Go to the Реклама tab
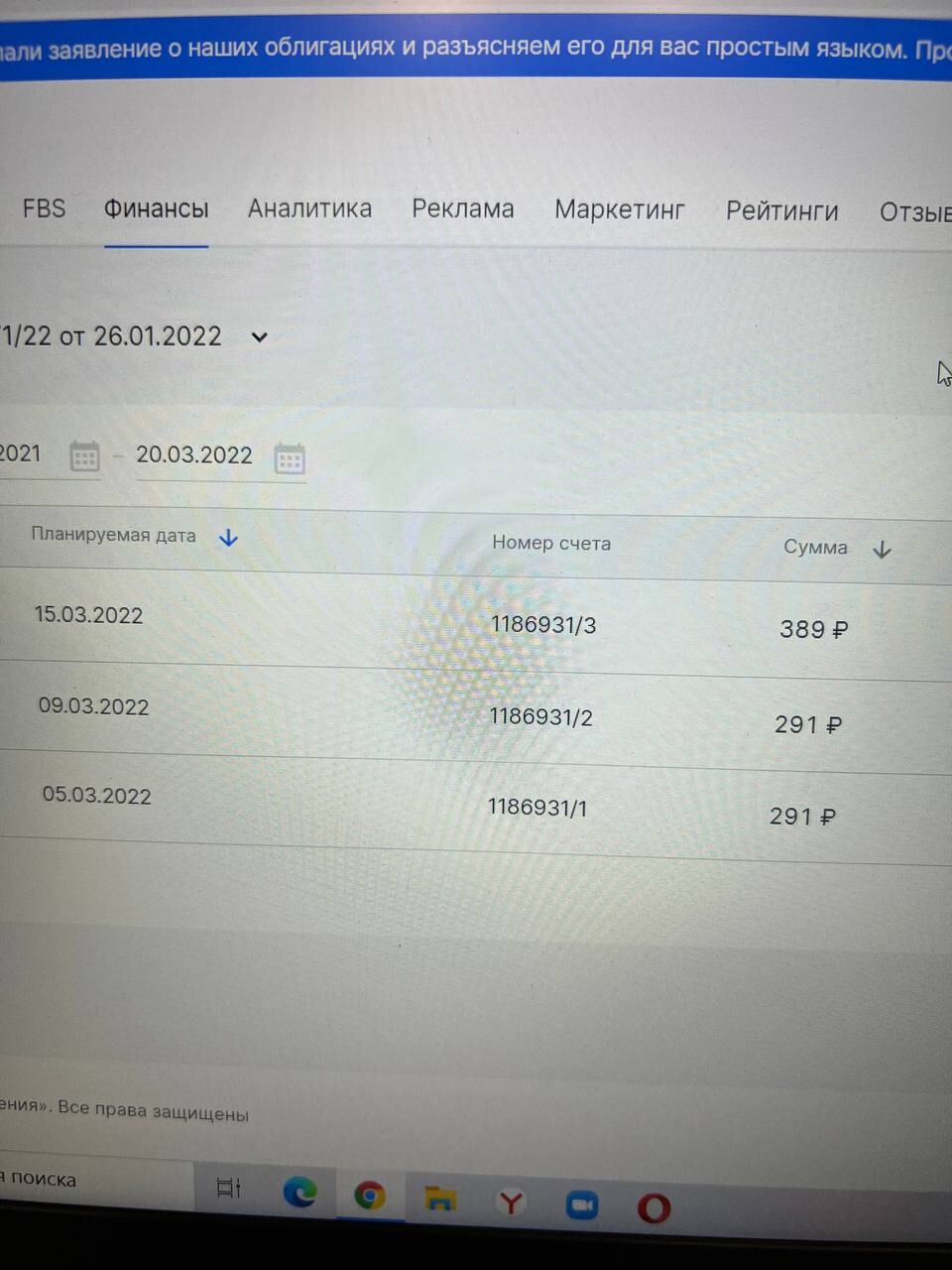This screenshot has height=1270, width=952. 462,209
